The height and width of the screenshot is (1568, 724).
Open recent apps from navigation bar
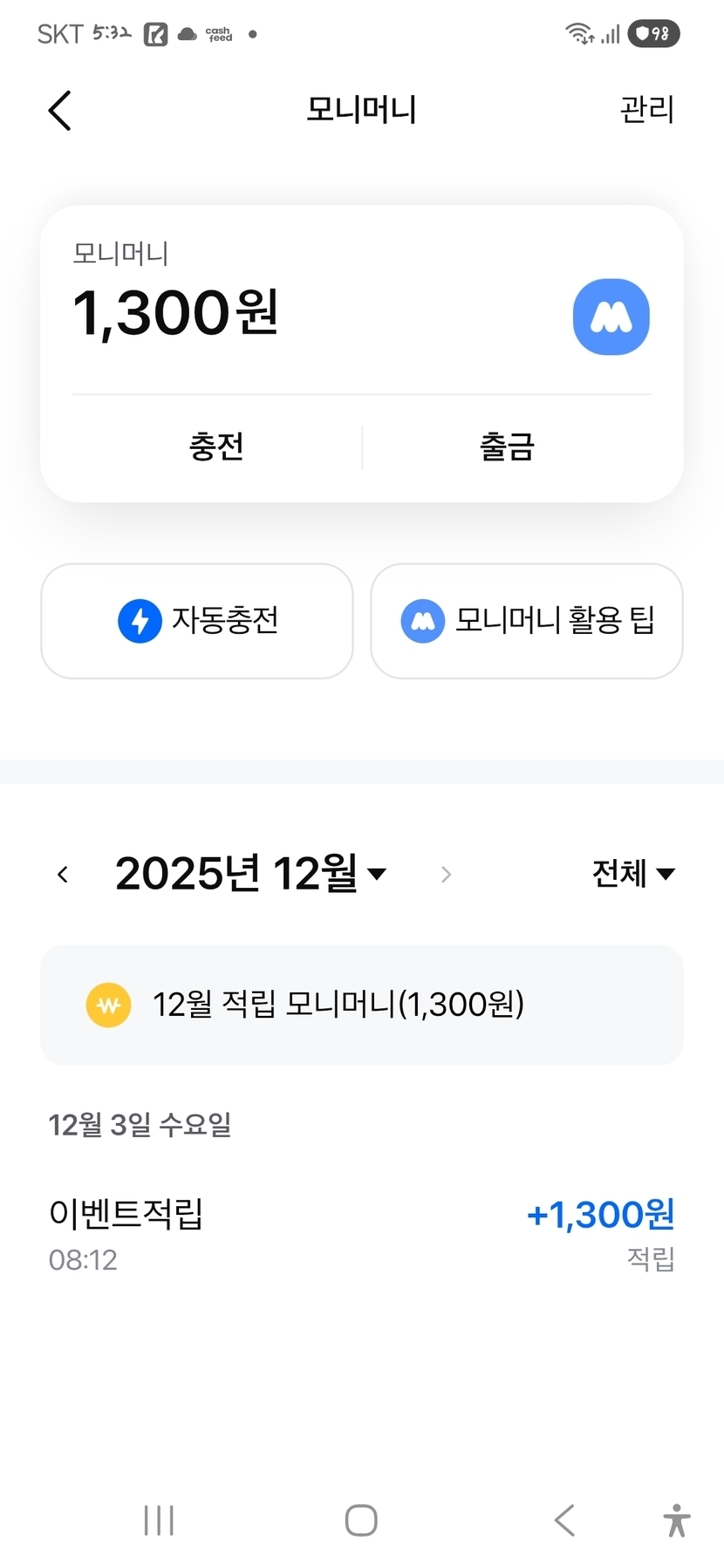159,1520
